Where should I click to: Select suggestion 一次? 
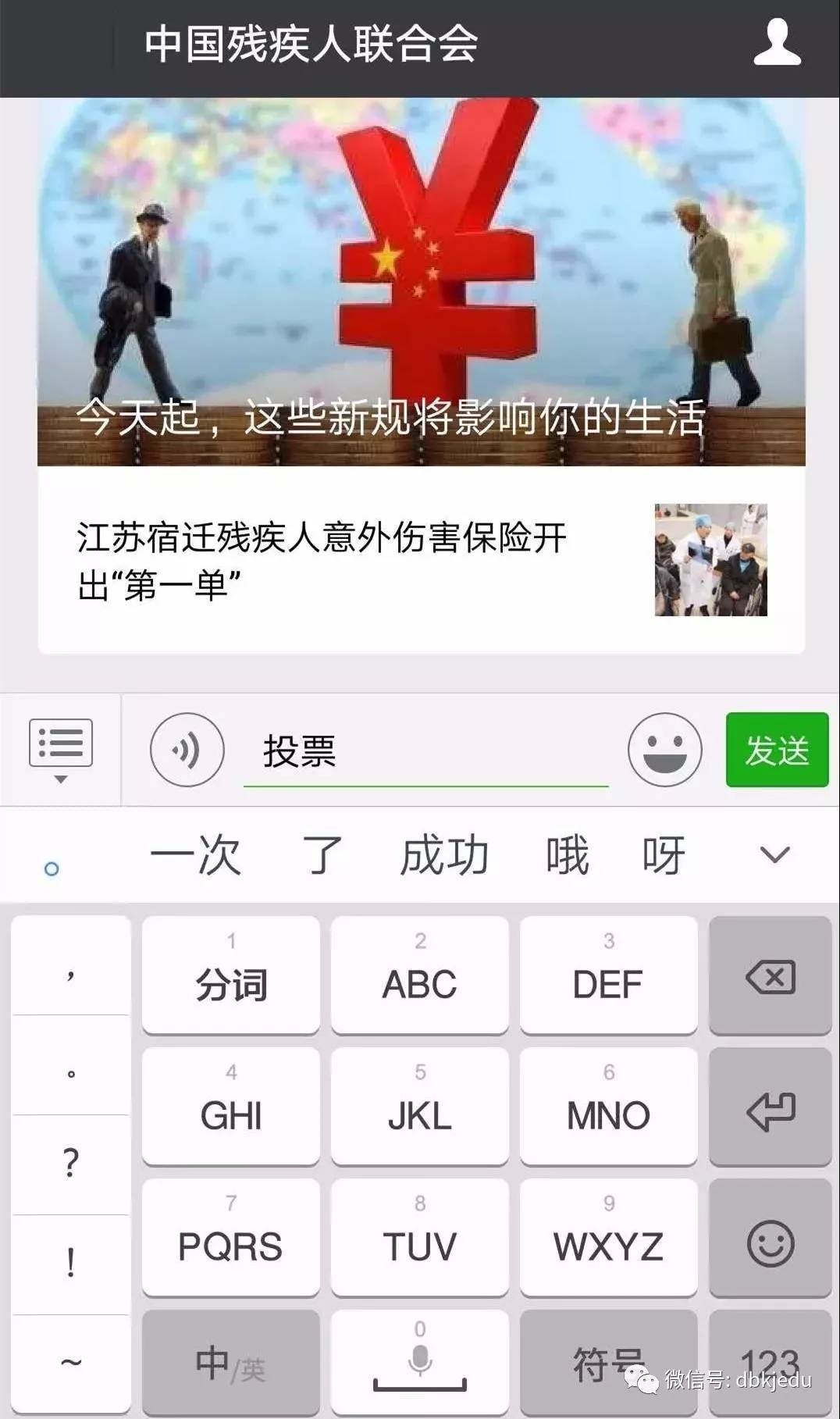point(195,855)
